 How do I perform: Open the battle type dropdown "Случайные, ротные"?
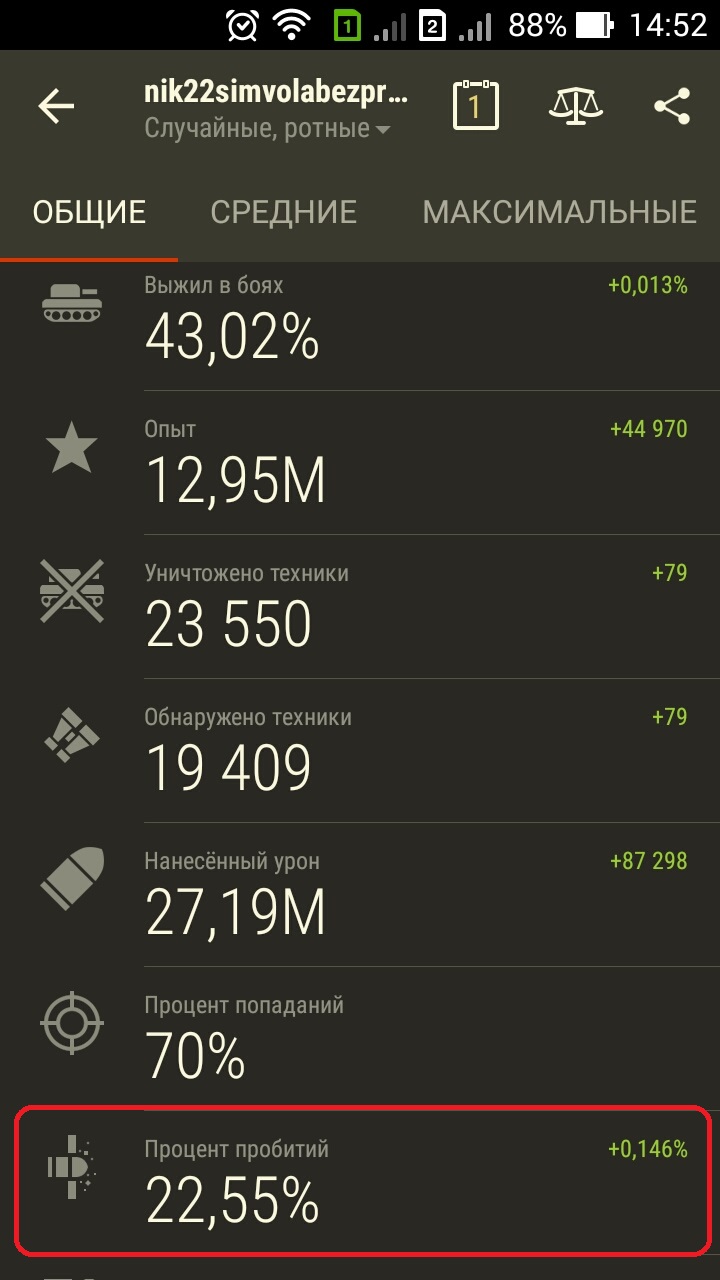pyautogui.click(x=267, y=130)
